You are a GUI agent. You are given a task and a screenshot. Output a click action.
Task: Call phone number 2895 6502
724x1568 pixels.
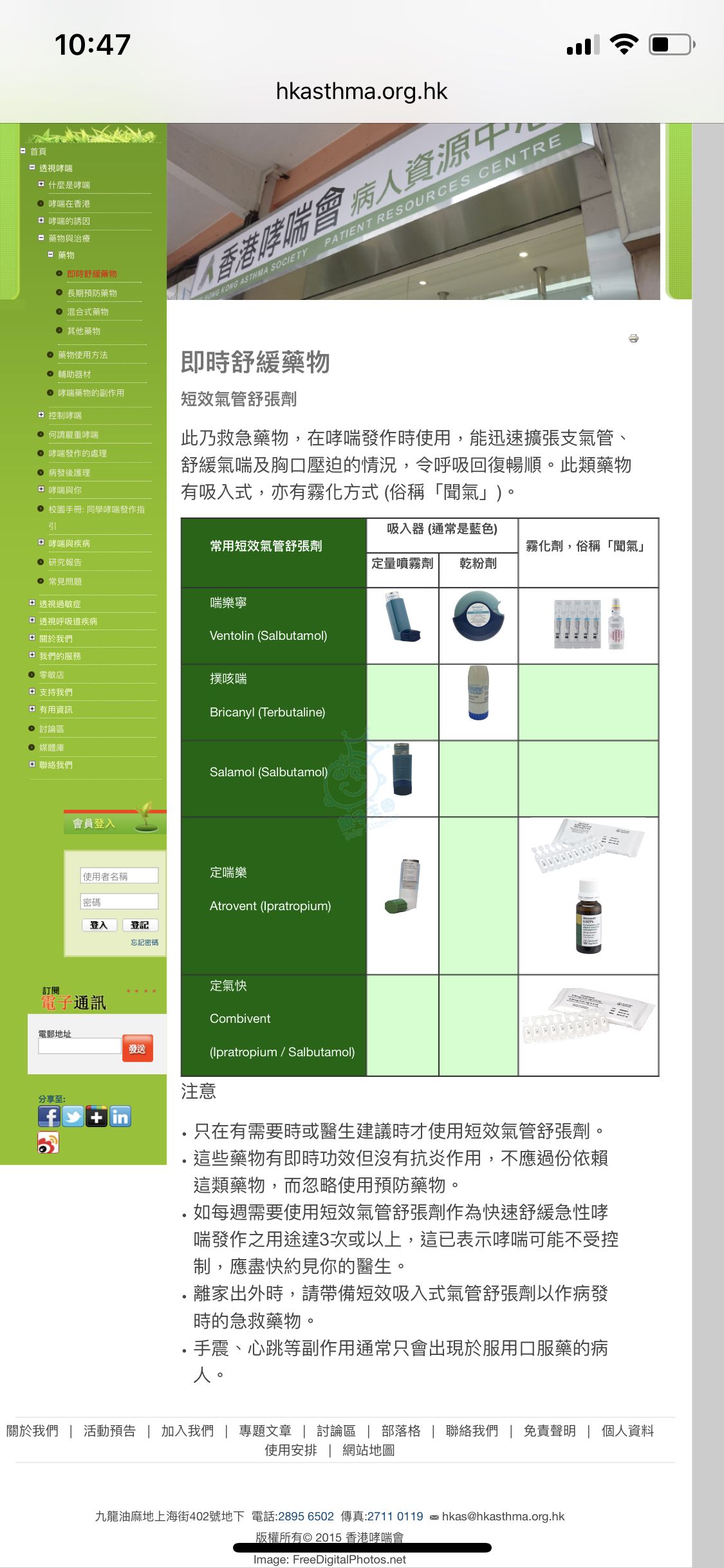(x=306, y=1517)
